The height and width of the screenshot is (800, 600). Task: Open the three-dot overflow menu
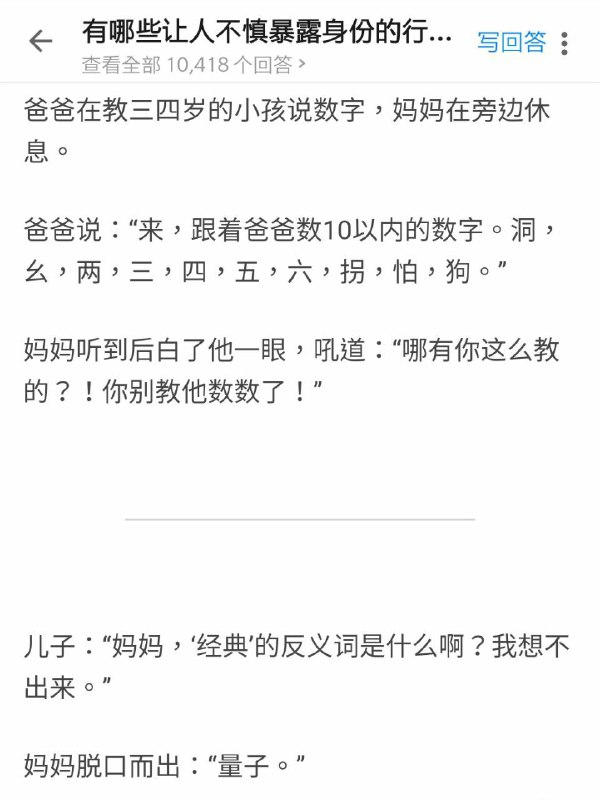pyautogui.click(x=565, y=43)
